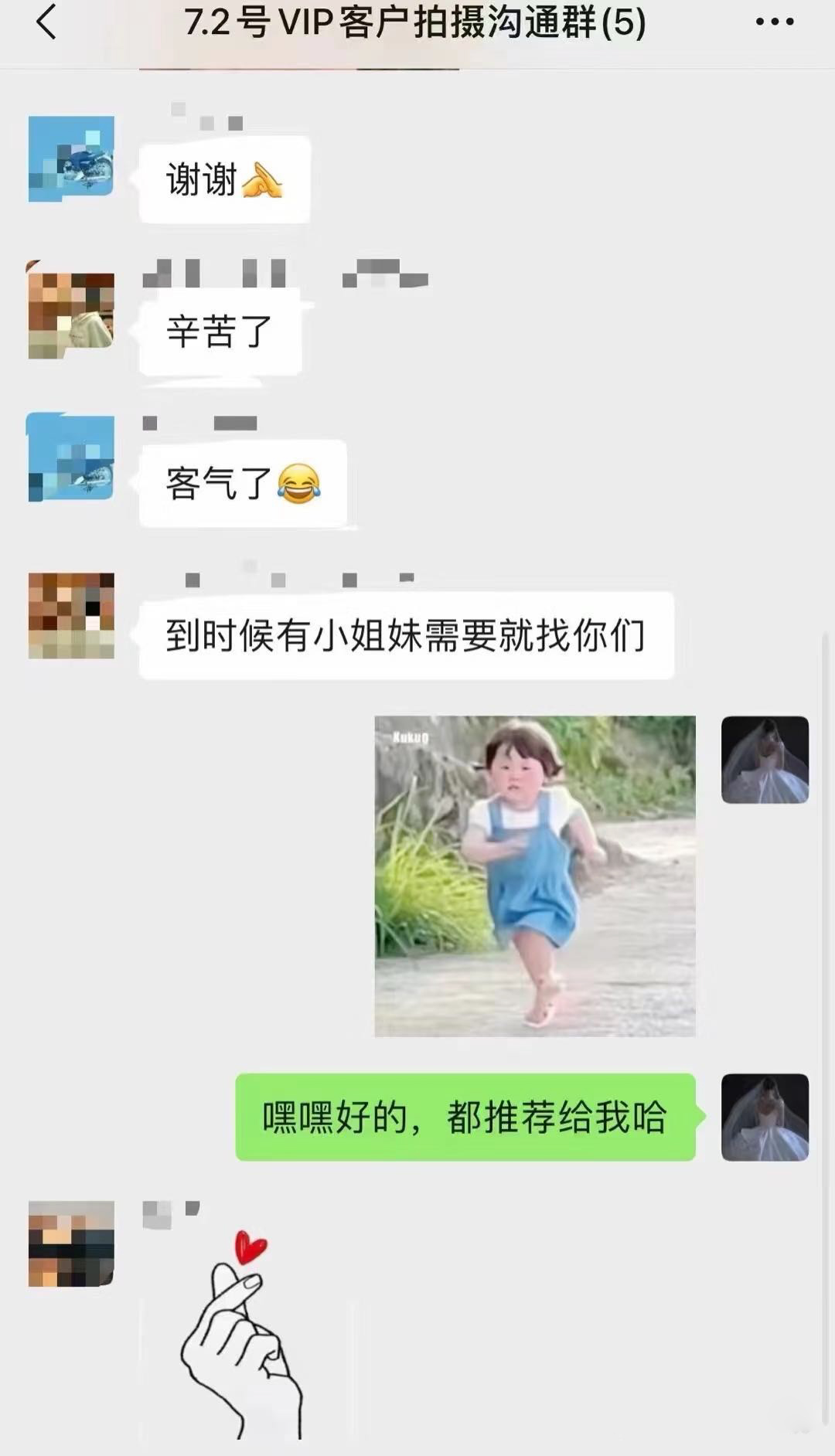Tap the finger heart sticker message

[241, 1334]
